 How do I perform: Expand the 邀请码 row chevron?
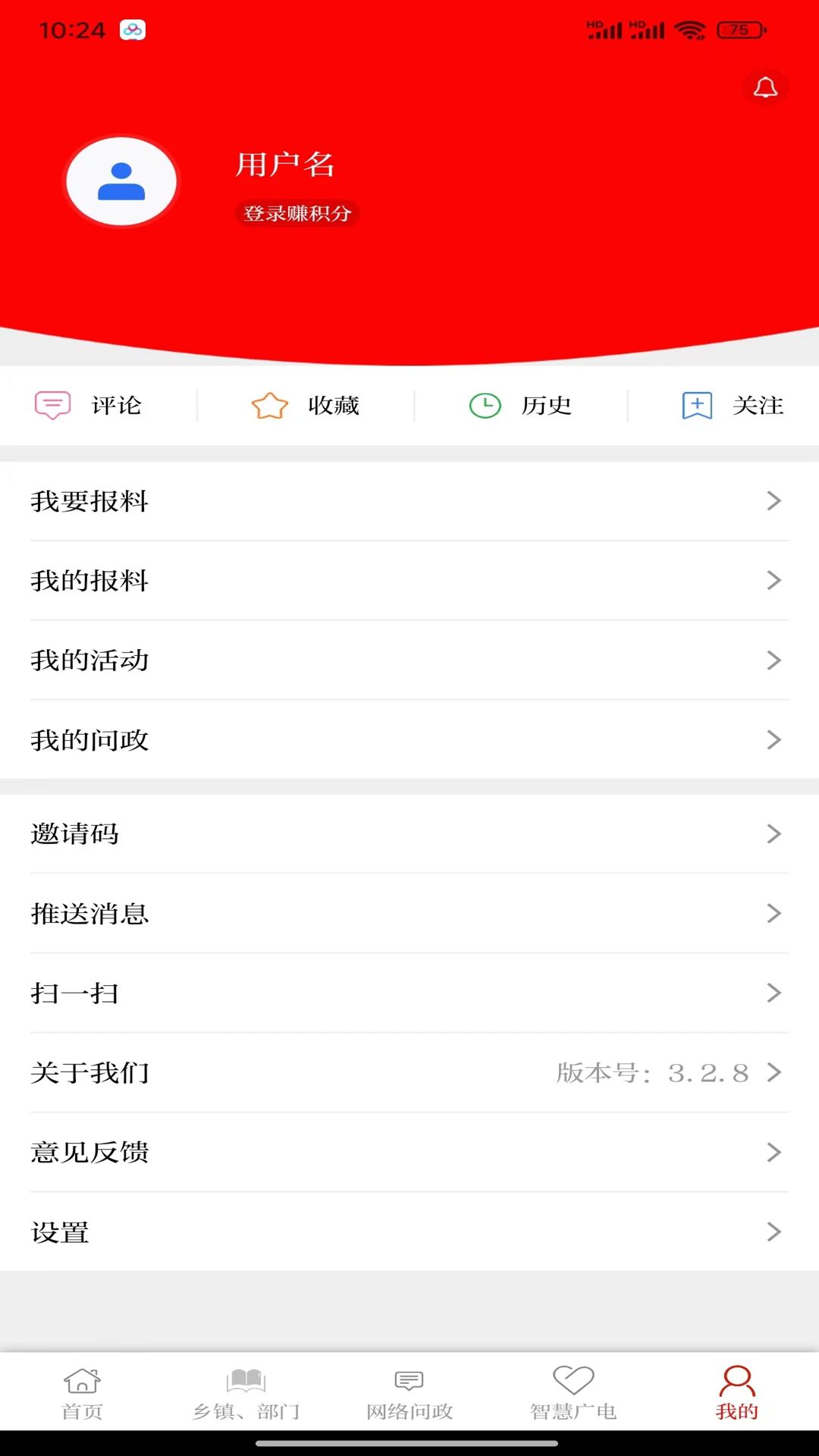tap(774, 833)
